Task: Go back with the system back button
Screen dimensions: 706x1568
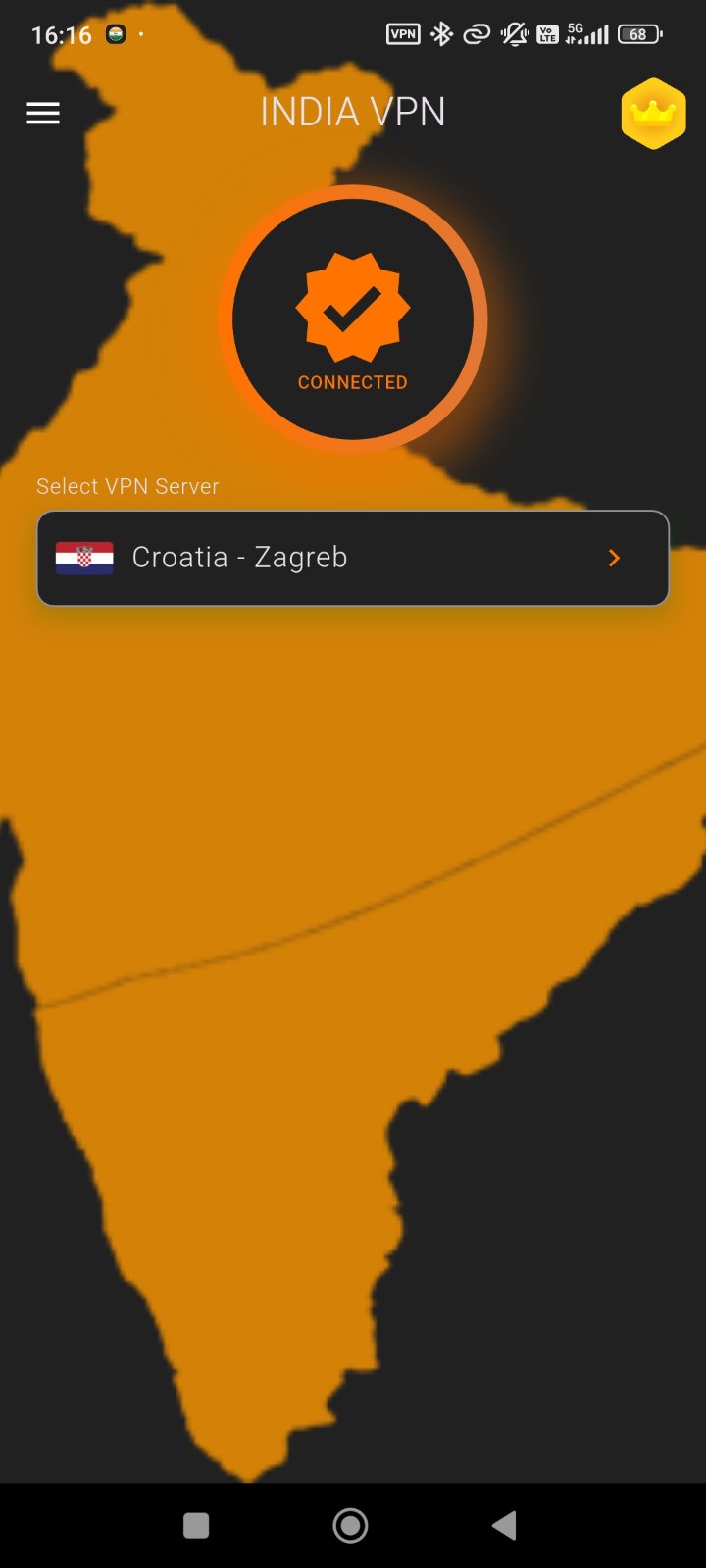Action: 504,1525
